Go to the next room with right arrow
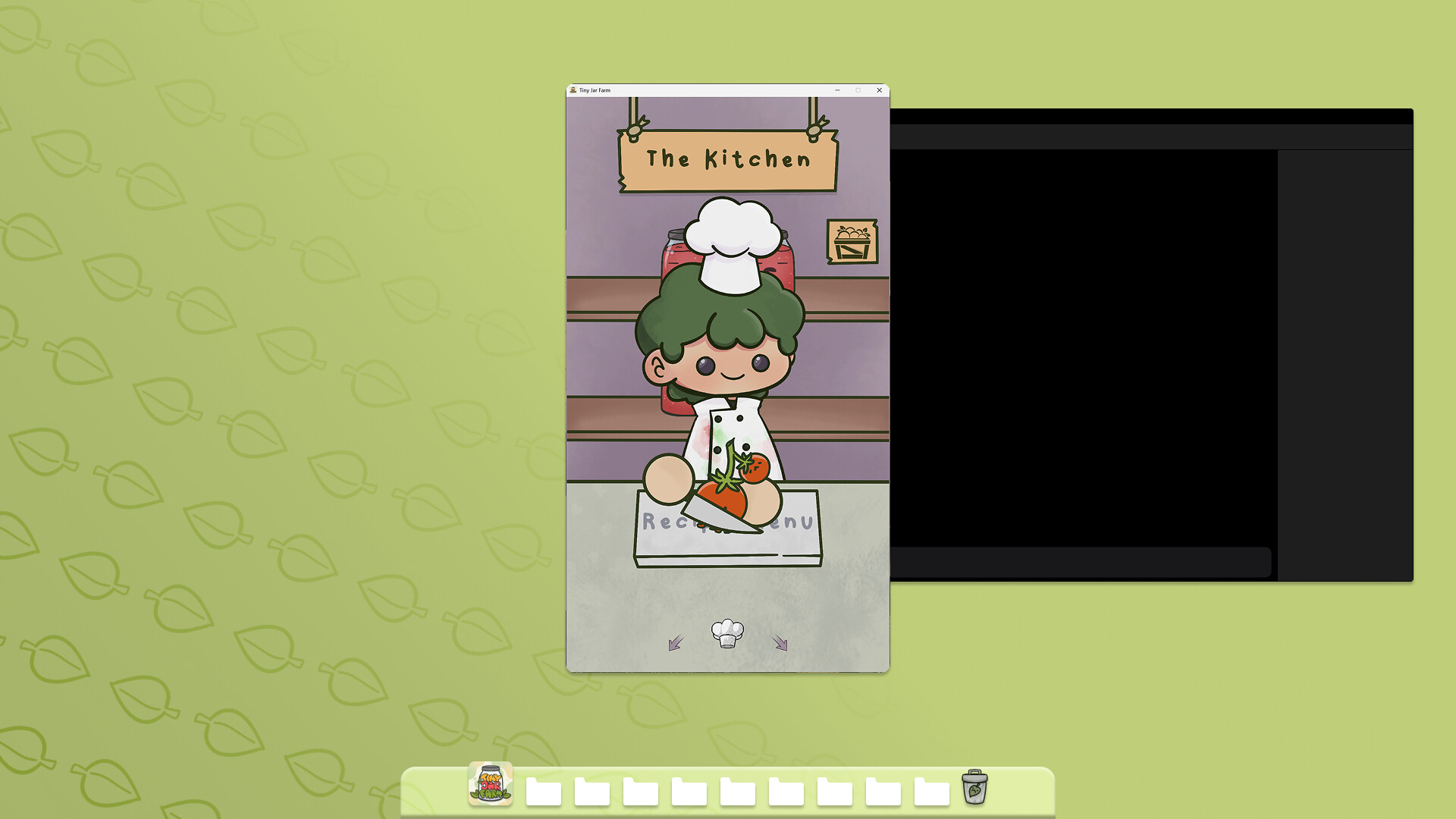 tap(780, 643)
